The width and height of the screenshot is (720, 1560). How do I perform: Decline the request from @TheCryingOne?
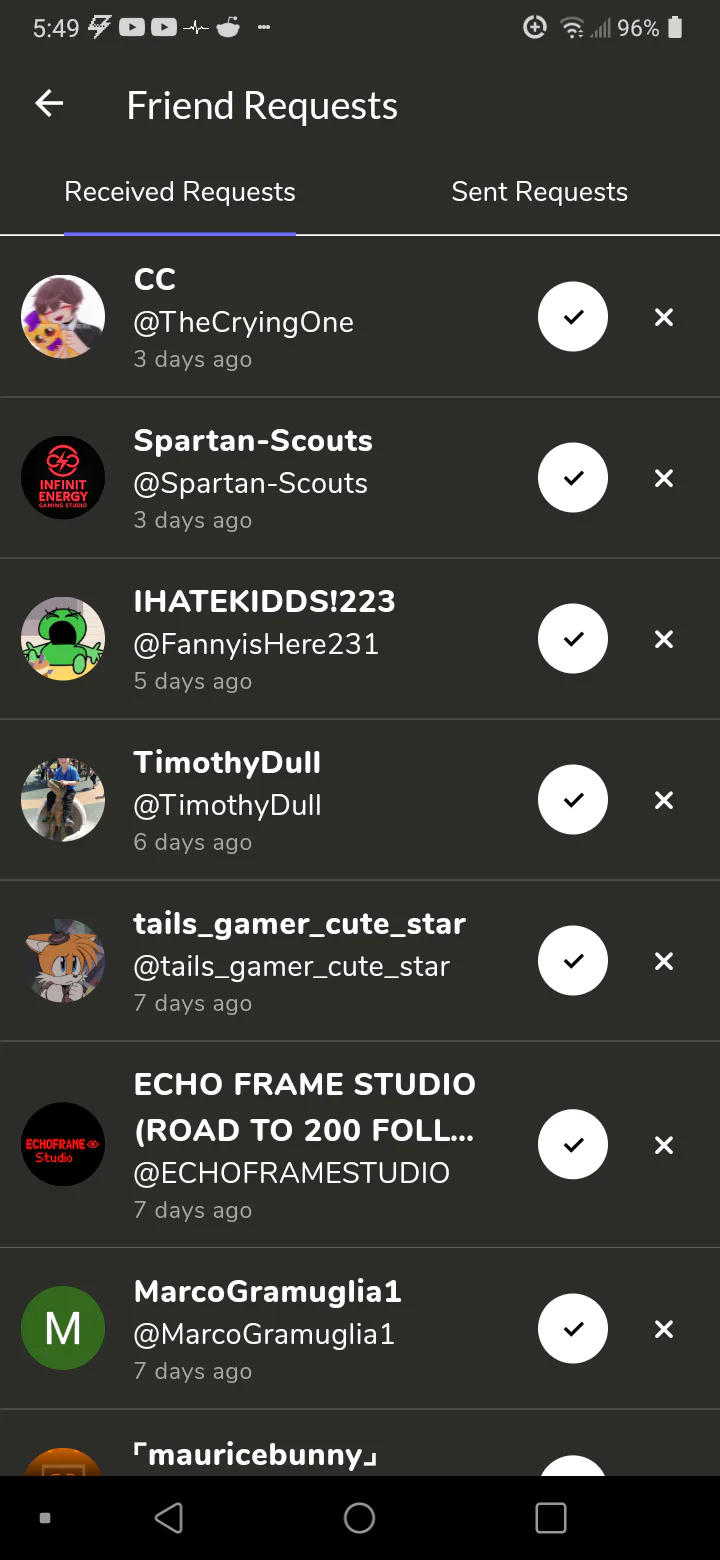(664, 317)
